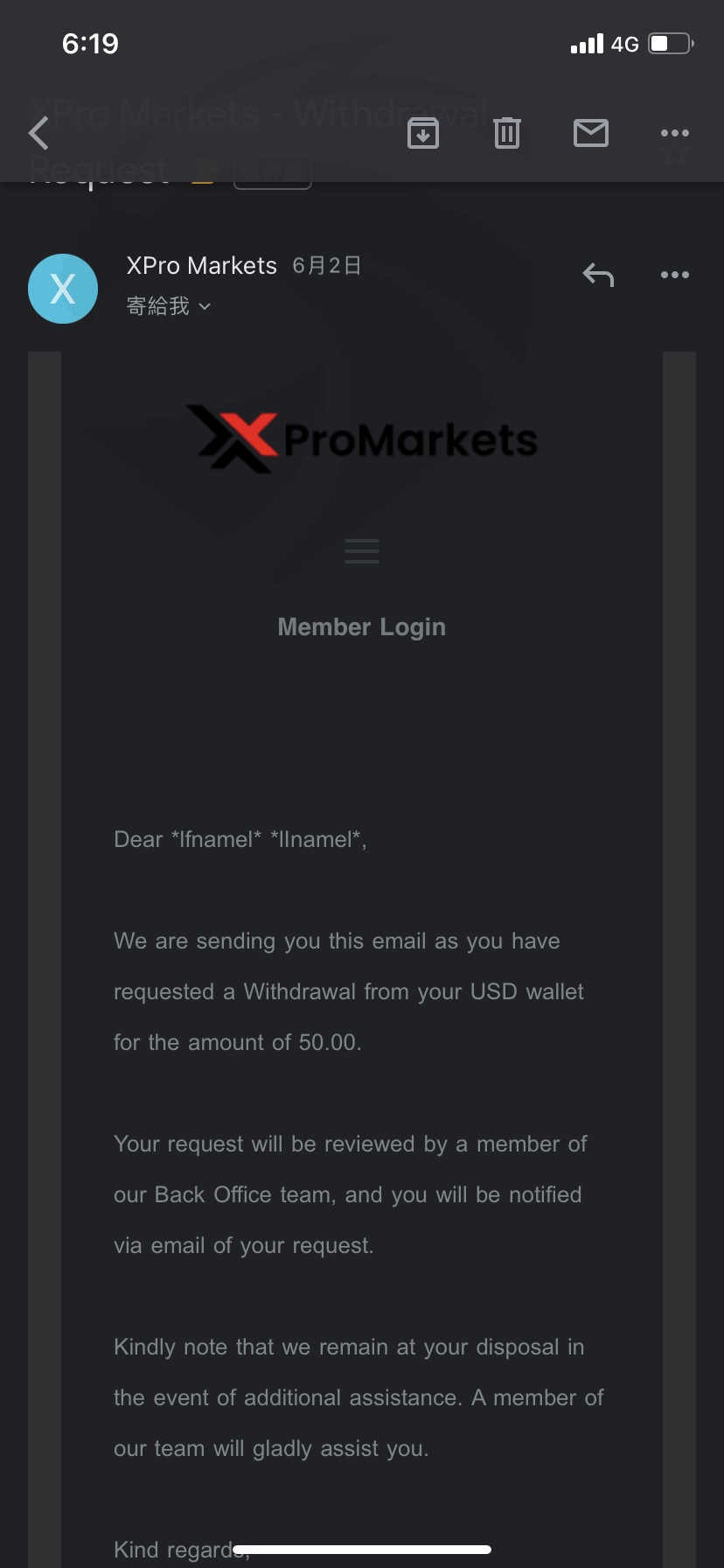Tap the hamburger menu under the logo
This screenshot has width=724, height=1568.
click(362, 551)
